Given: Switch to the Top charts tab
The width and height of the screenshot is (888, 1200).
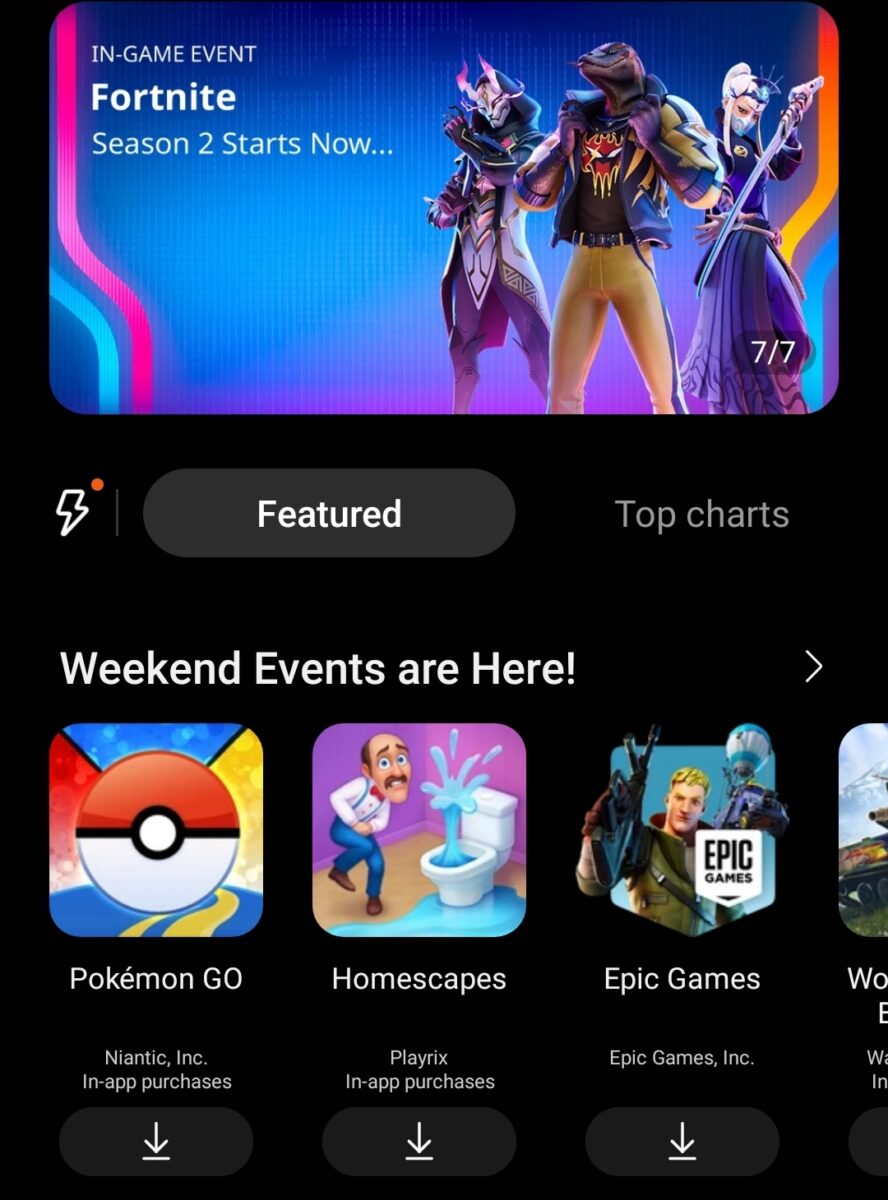Looking at the screenshot, I should [x=701, y=514].
